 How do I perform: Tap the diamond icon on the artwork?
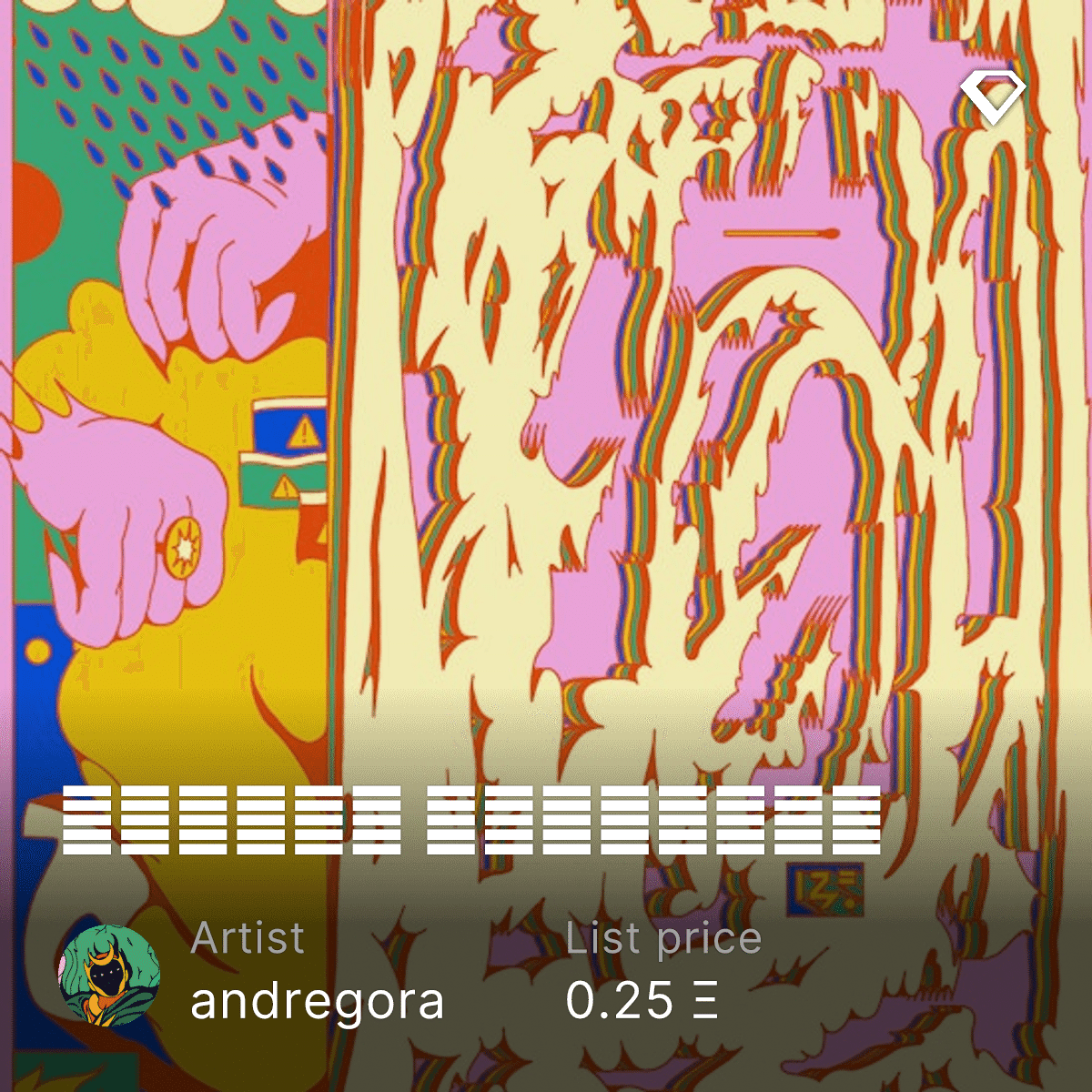click(x=992, y=96)
